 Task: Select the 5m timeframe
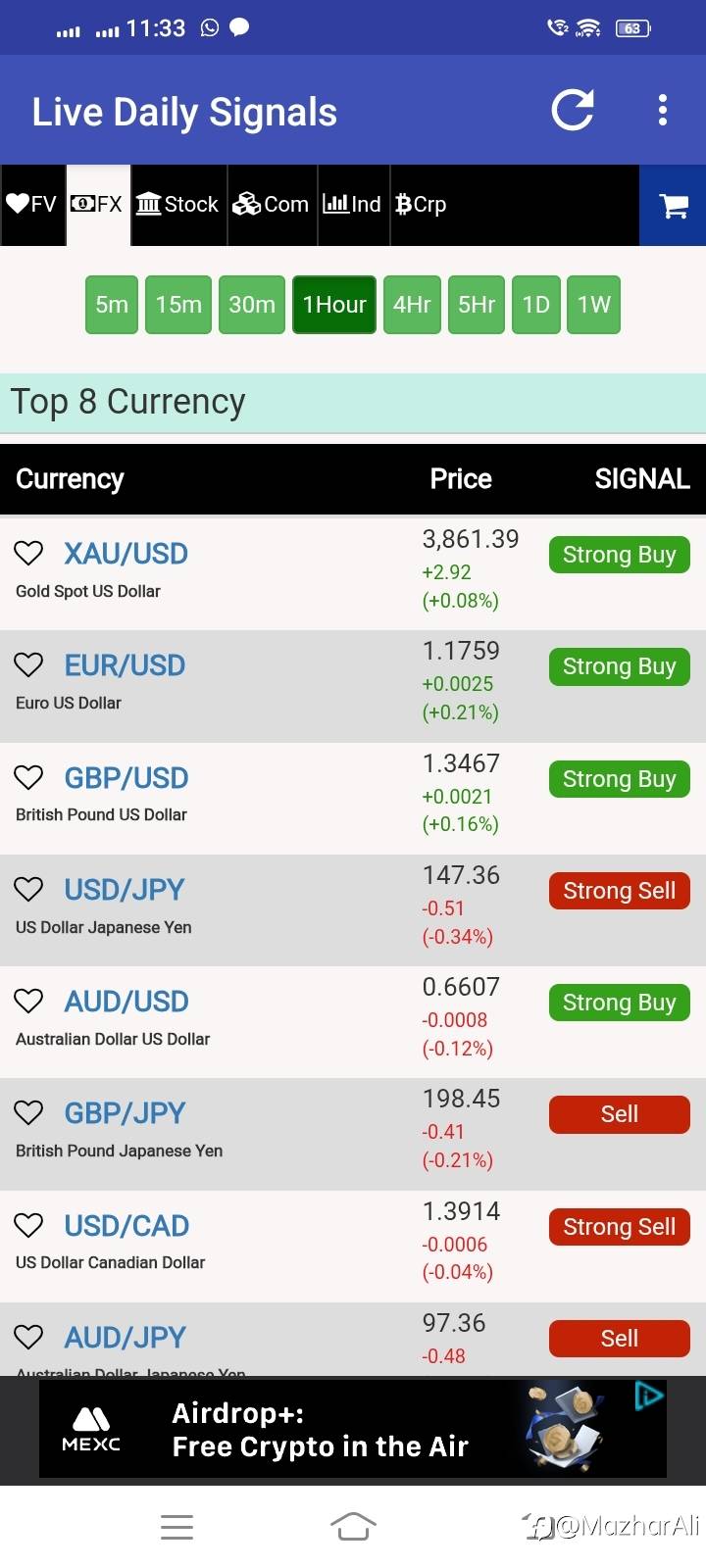pos(112,305)
